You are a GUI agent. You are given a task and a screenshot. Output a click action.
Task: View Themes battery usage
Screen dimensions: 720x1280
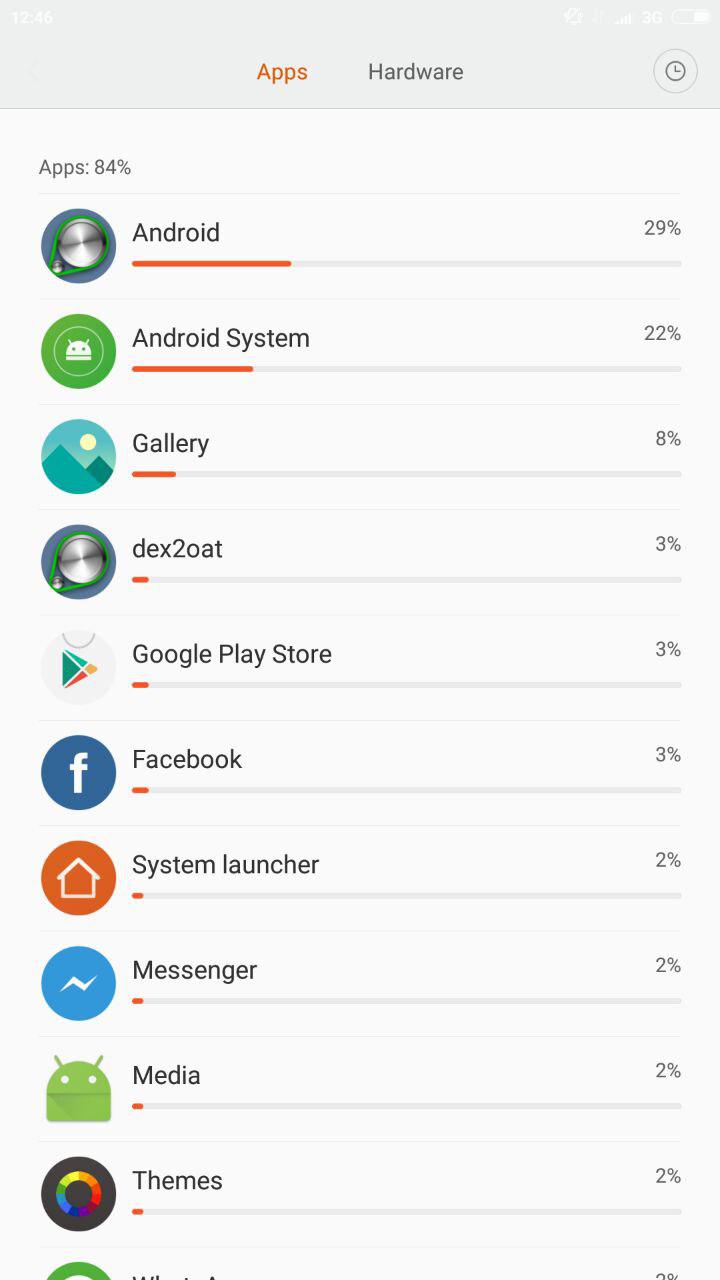[360, 1194]
